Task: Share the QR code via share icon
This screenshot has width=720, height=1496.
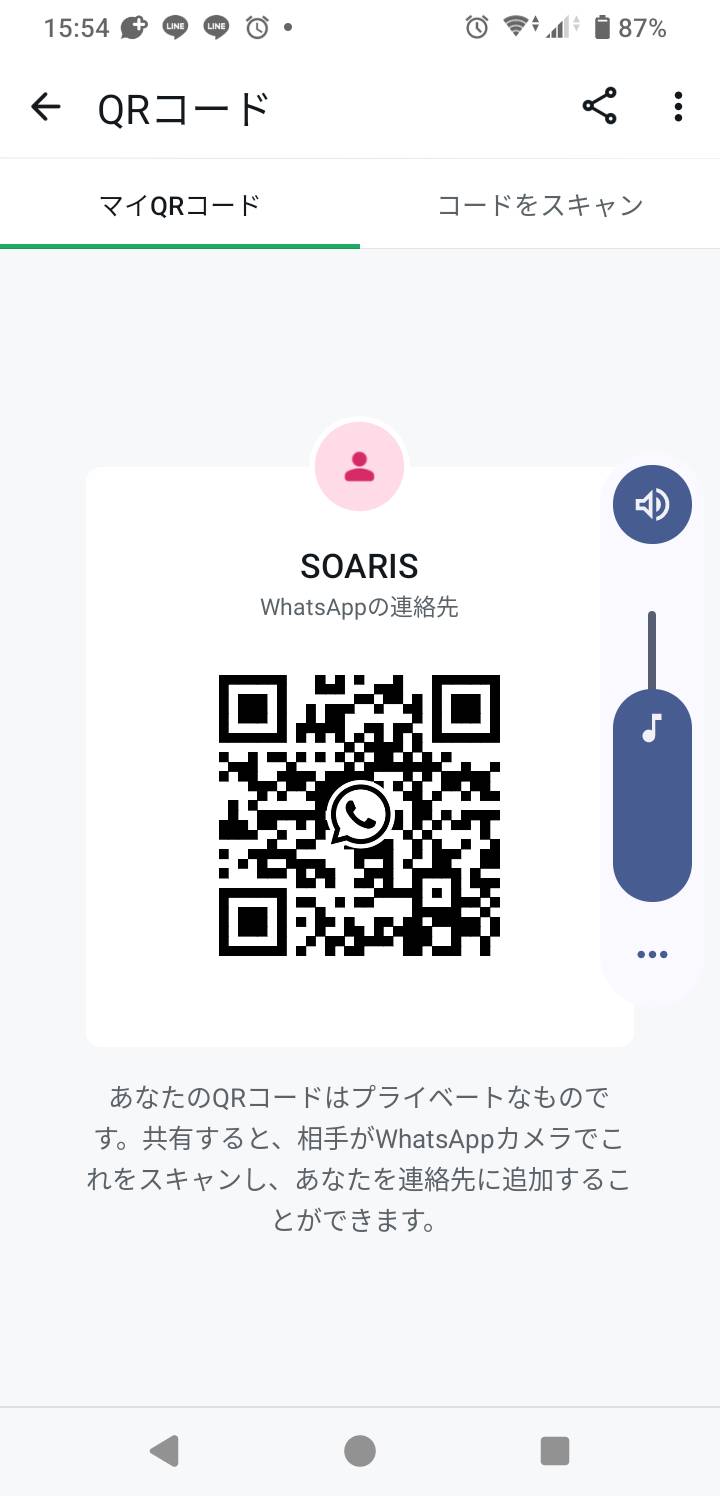Action: [599, 107]
